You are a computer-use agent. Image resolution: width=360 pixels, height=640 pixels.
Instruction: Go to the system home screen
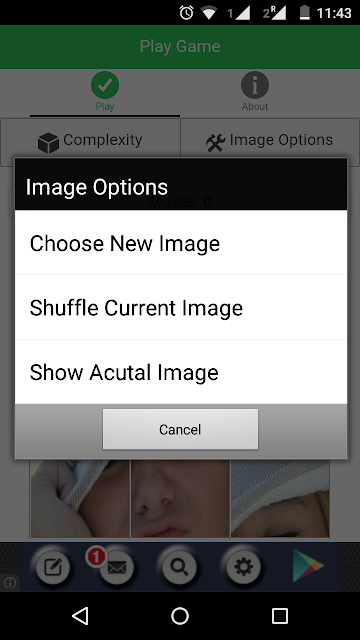(x=180, y=616)
